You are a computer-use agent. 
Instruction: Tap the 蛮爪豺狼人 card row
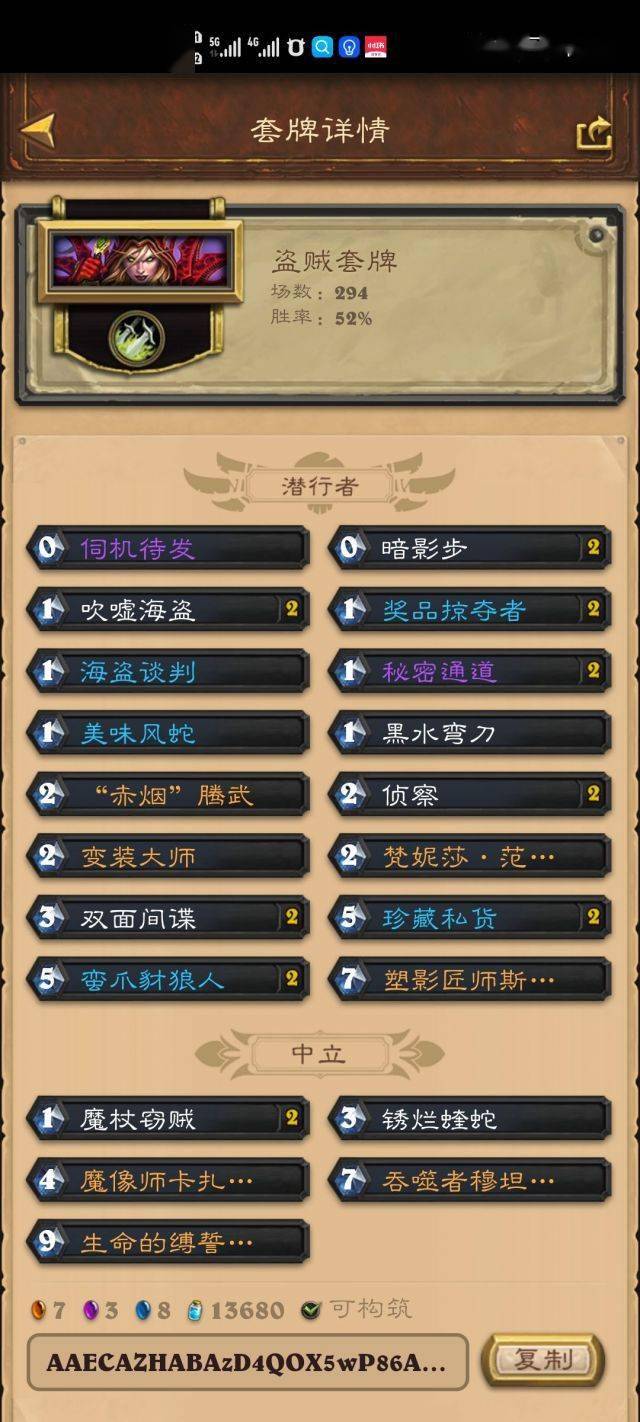(x=168, y=980)
